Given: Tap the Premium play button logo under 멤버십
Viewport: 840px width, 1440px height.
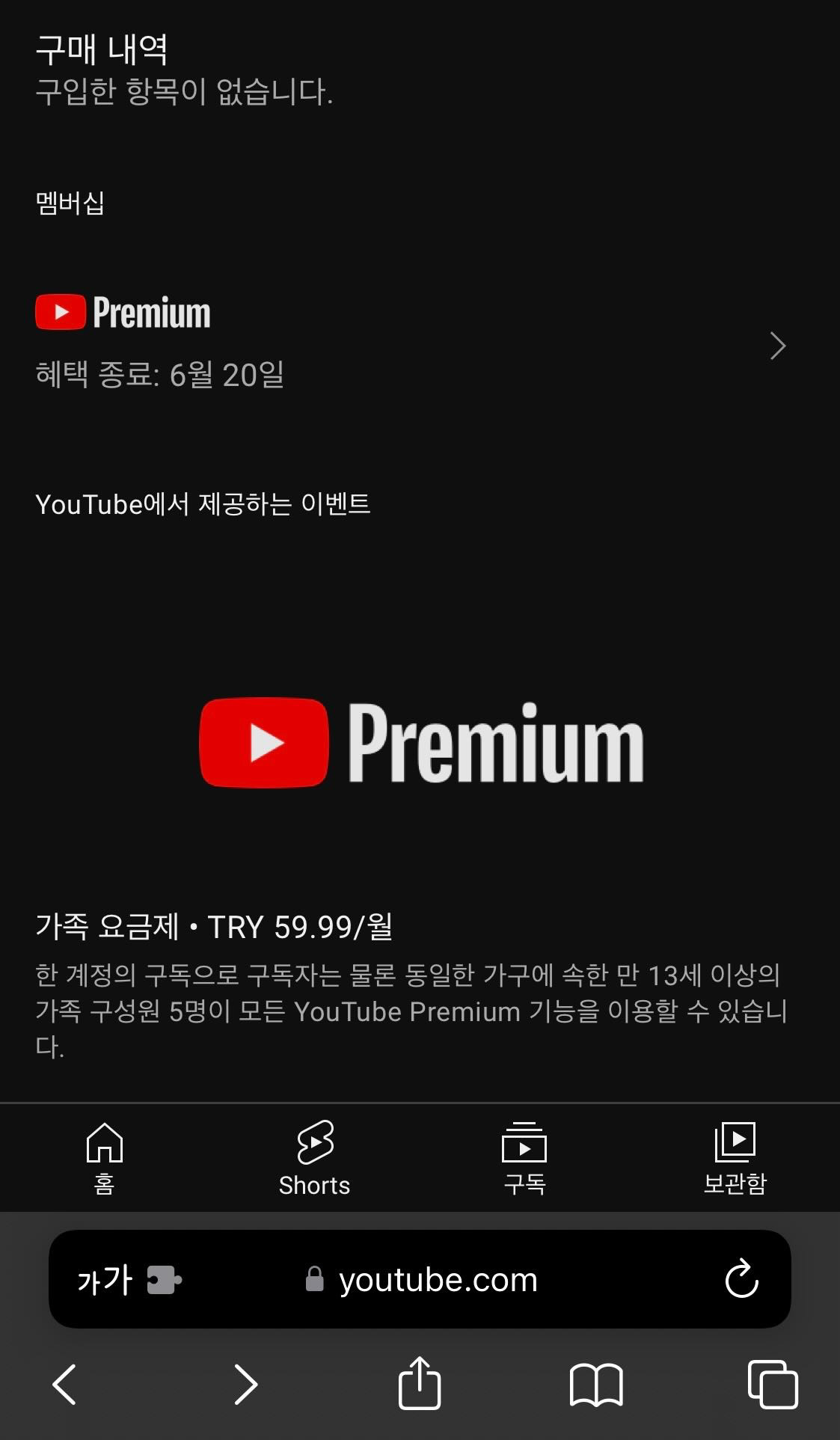Looking at the screenshot, I should pyautogui.click(x=60, y=312).
